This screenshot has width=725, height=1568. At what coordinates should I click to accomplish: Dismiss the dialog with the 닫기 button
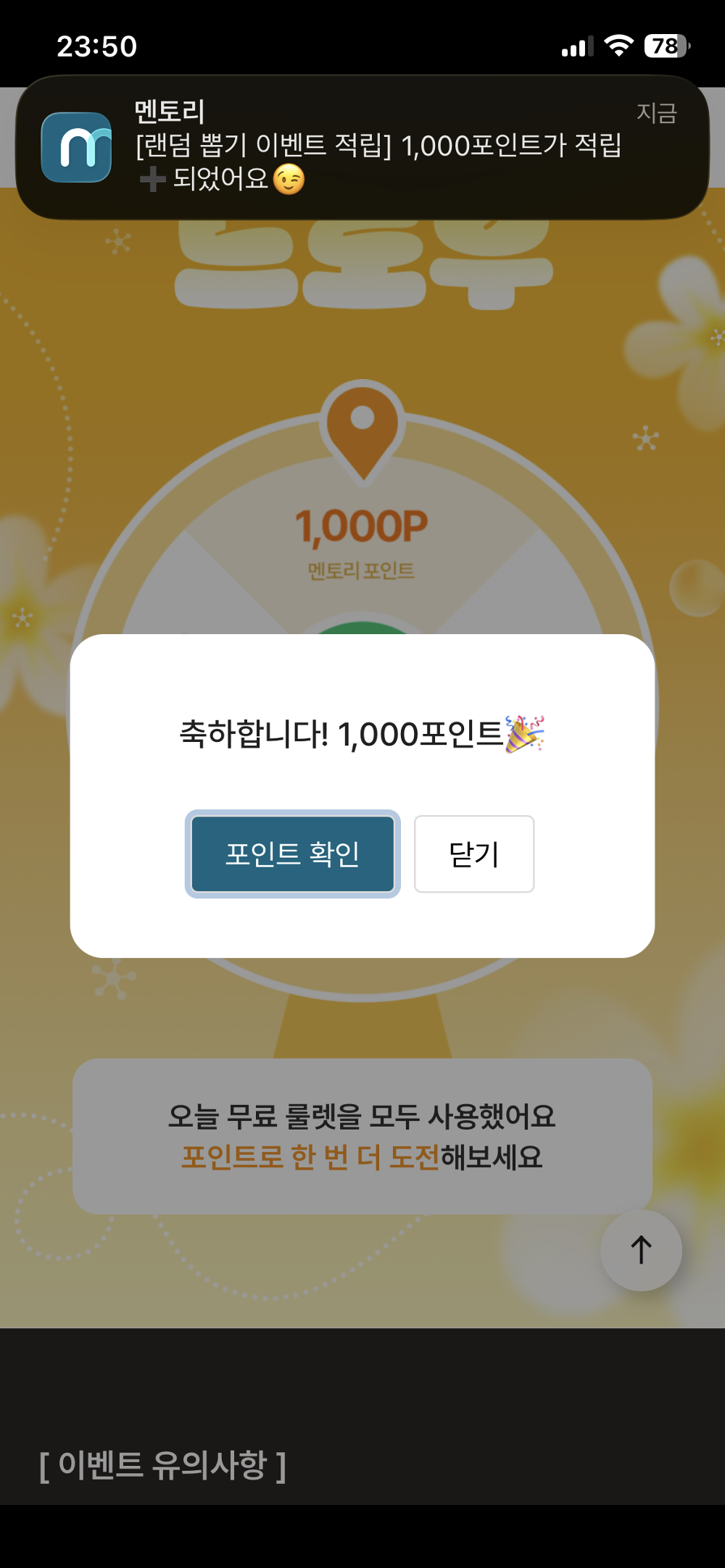coord(473,854)
